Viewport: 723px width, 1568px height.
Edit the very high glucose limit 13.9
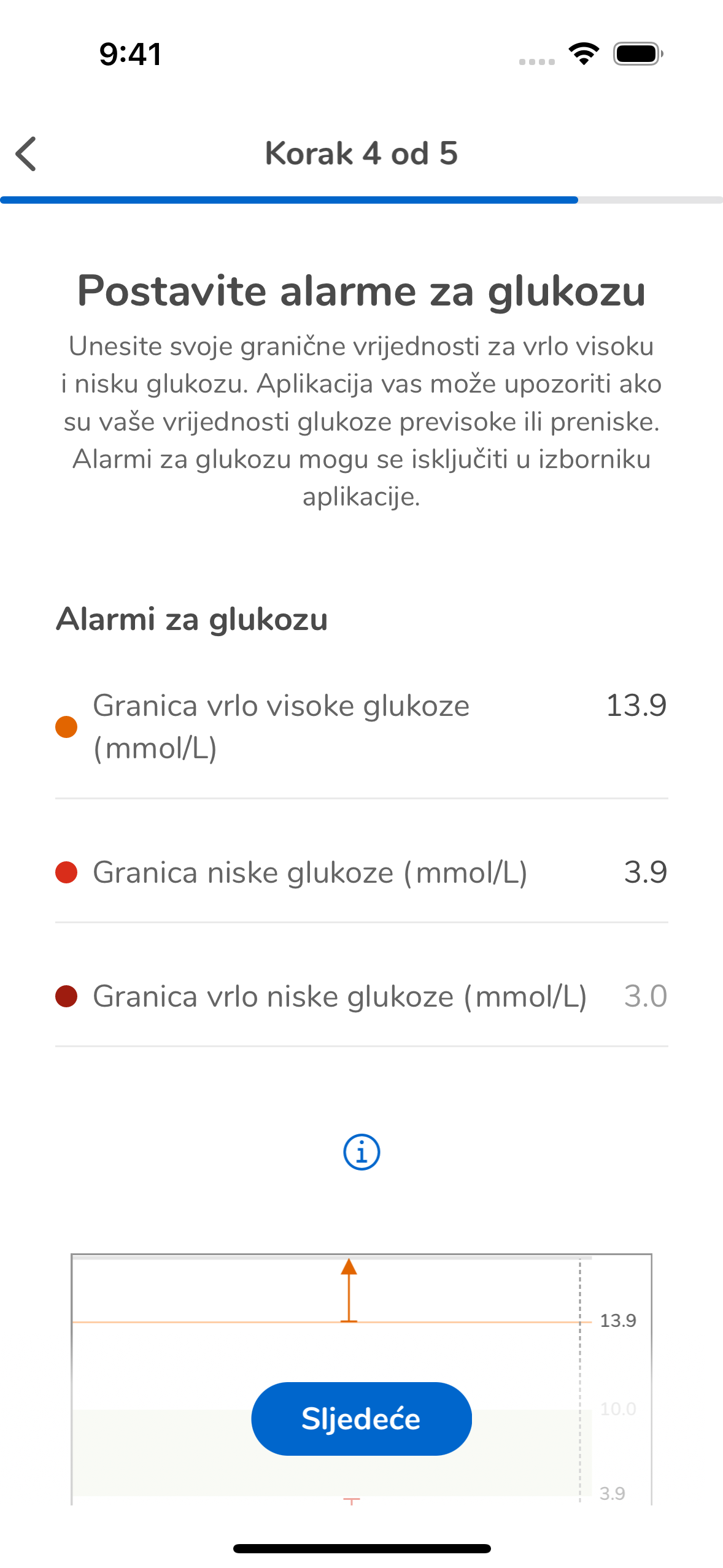635,705
